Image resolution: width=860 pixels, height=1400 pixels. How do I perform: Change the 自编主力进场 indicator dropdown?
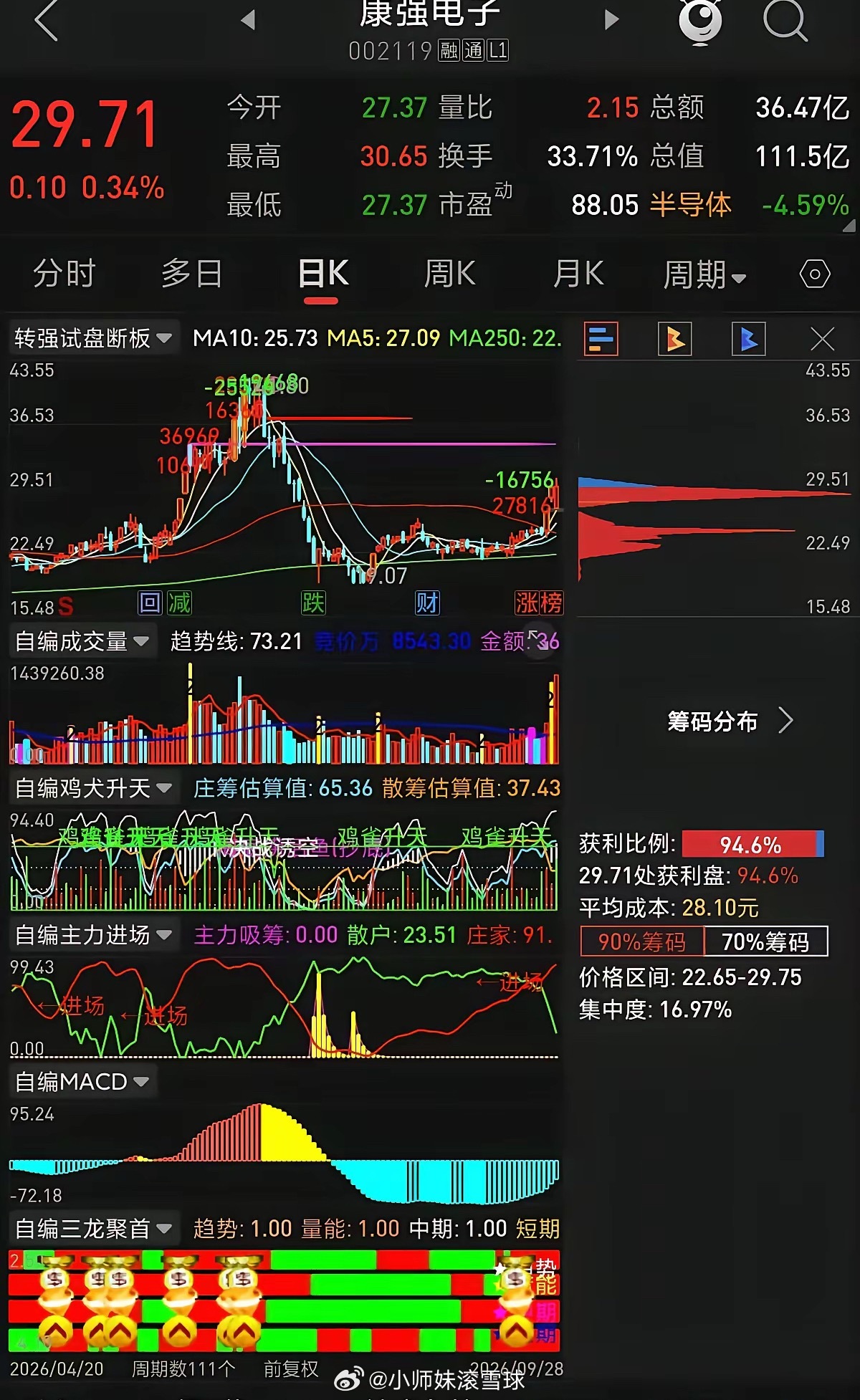click(x=93, y=935)
